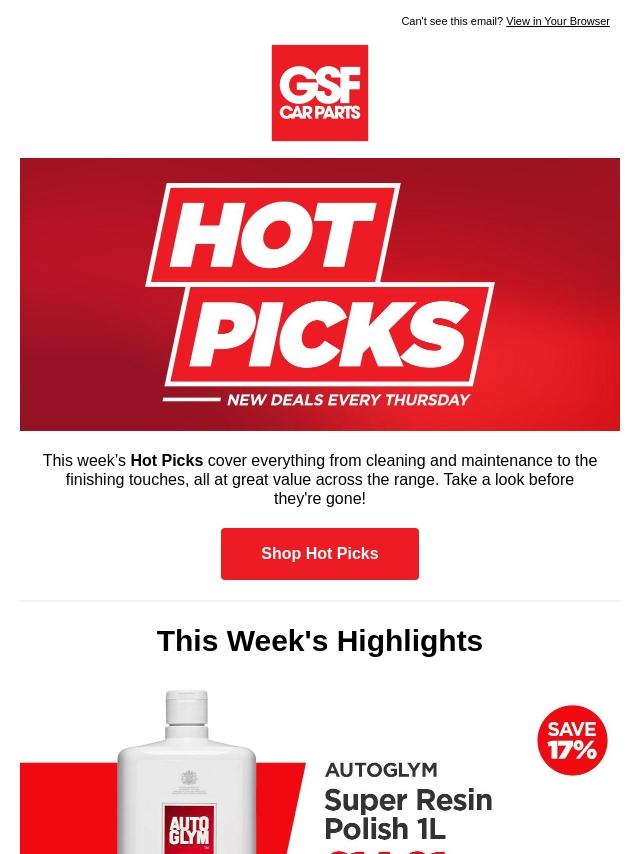The height and width of the screenshot is (854, 640).
Task: Open the View in Your Browser link
Action: 557,21
